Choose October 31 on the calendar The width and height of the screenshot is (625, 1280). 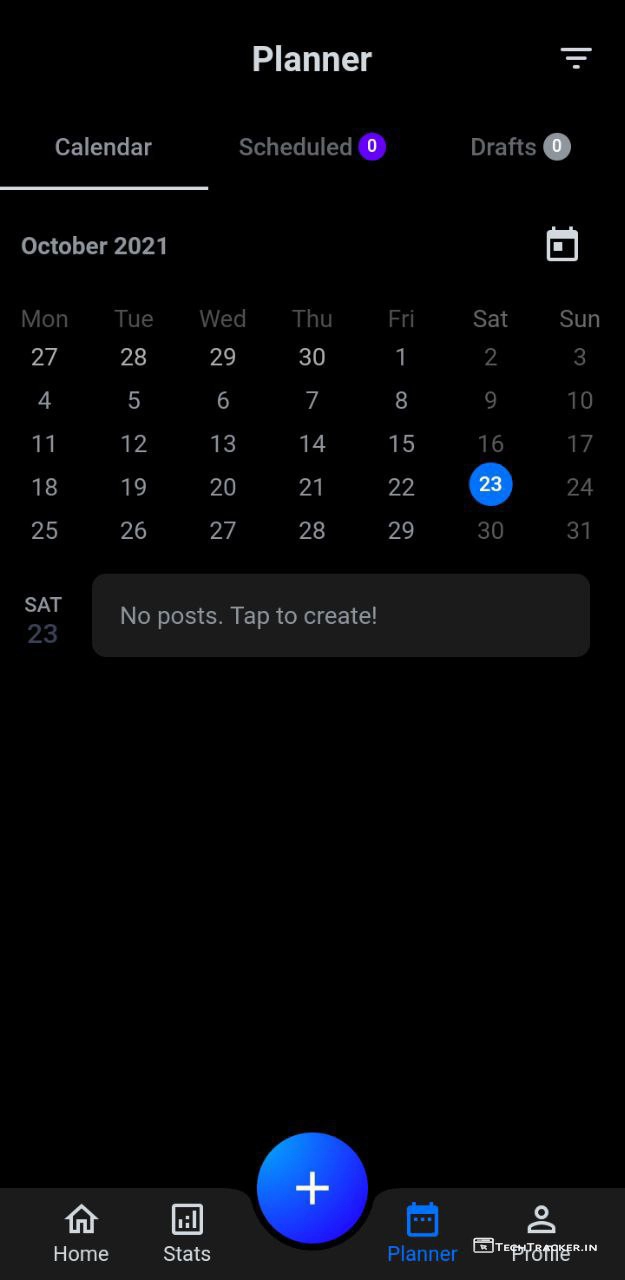pos(579,530)
